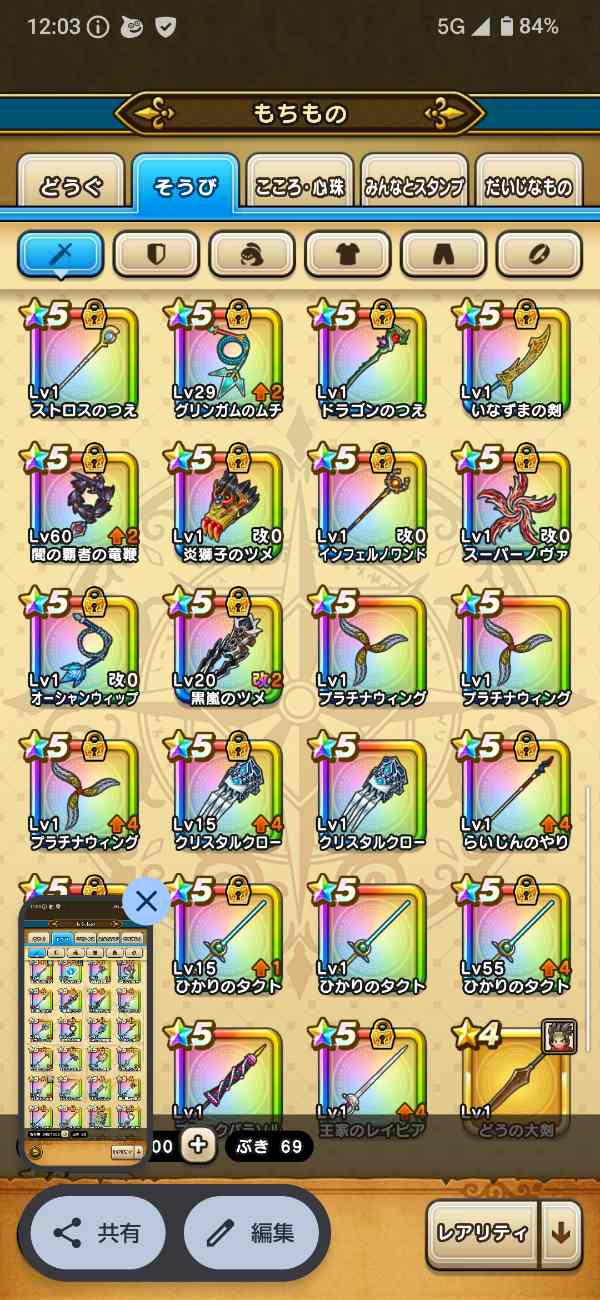Switch to the みんなとスタンプ tab
The height and width of the screenshot is (1300, 600).
(414, 185)
